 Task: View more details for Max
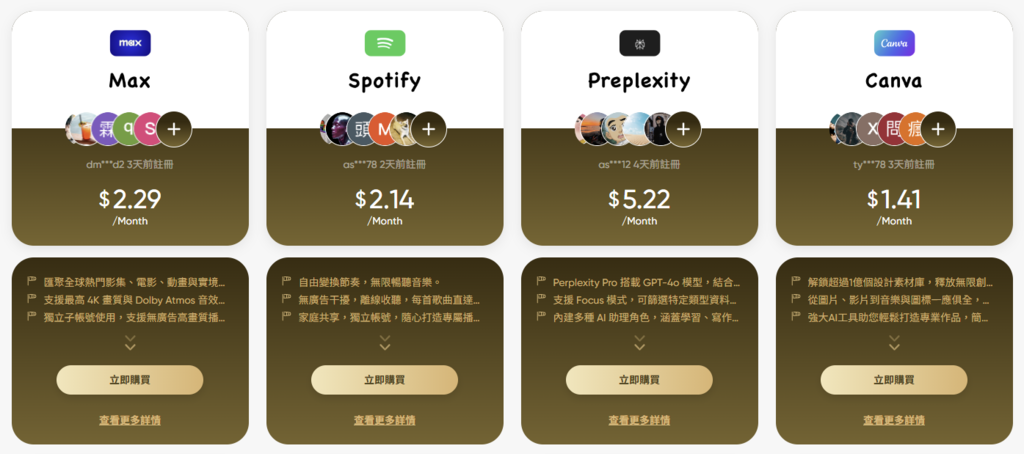click(x=130, y=420)
